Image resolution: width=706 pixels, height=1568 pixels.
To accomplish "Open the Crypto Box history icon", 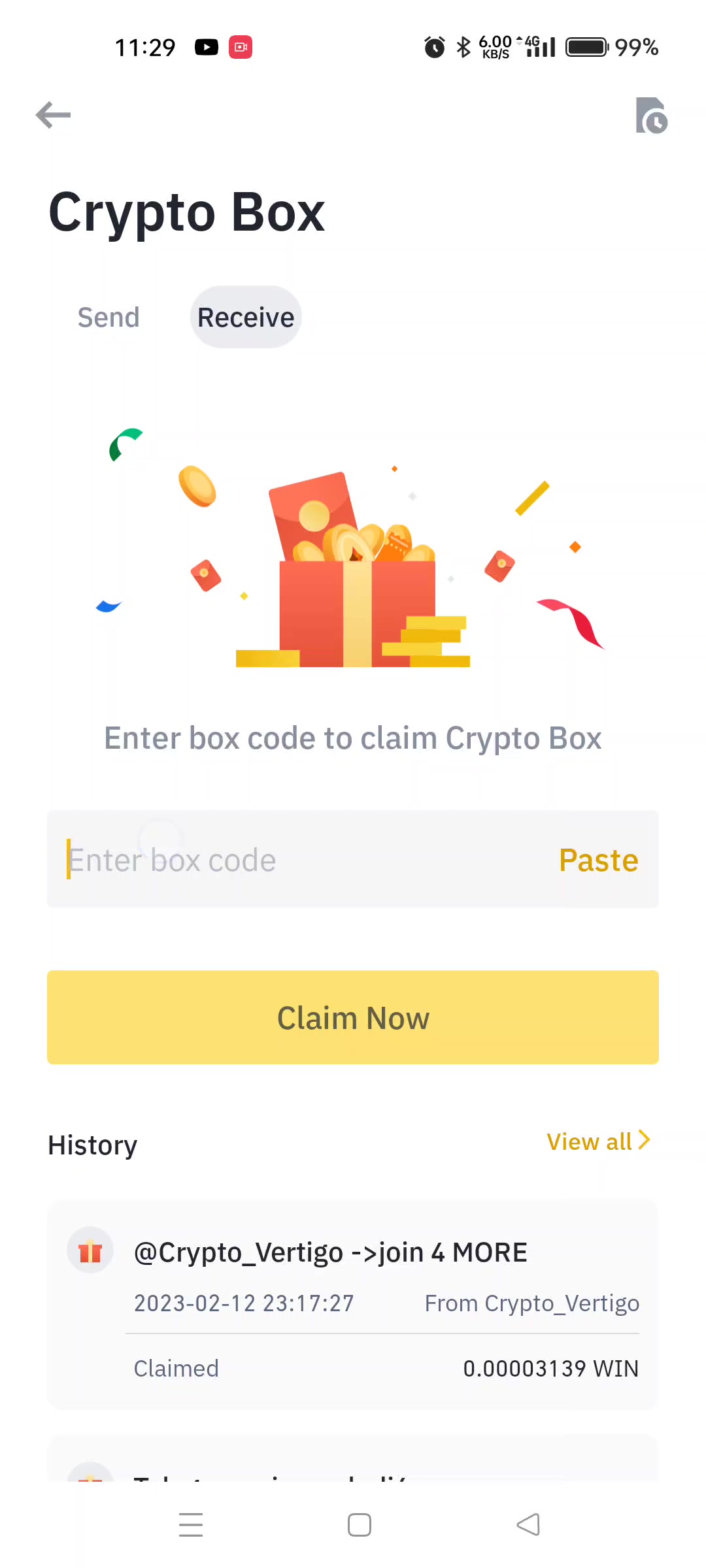I will (651, 116).
